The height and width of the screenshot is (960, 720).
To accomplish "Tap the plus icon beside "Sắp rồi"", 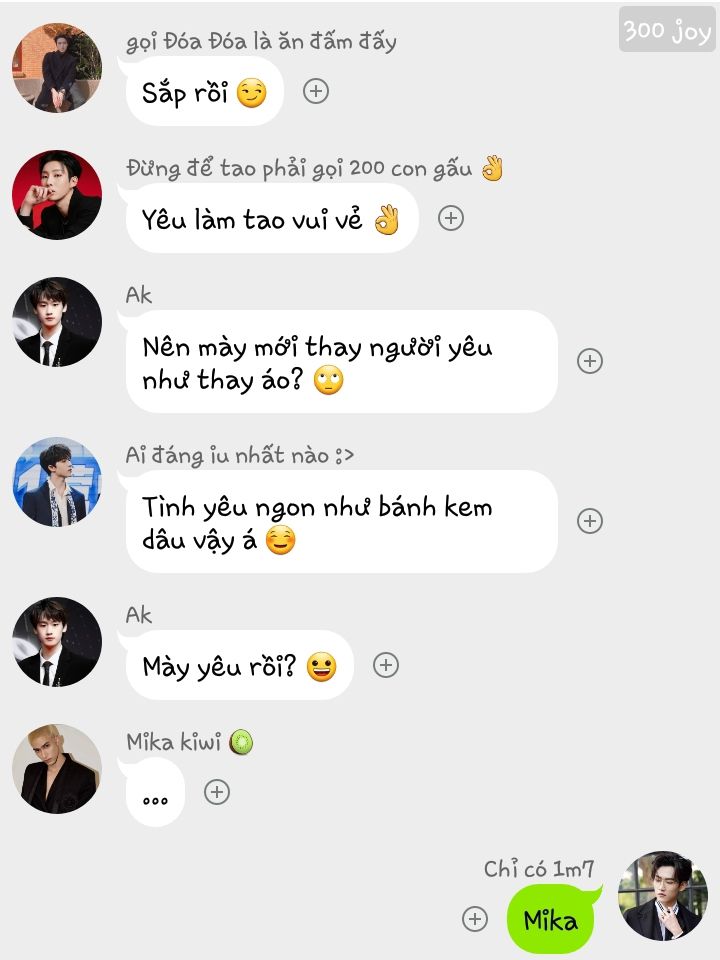I will [316, 91].
